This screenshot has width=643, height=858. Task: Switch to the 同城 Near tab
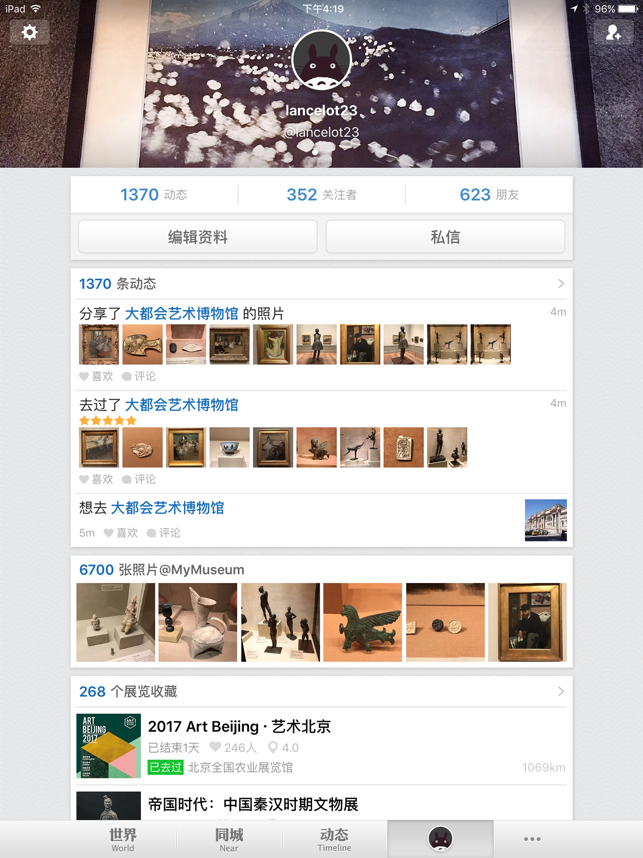pos(229,838)
